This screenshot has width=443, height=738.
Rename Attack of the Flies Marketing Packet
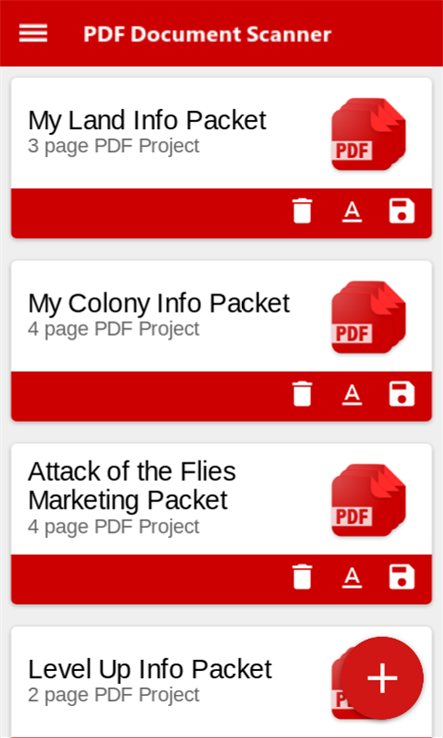[x=352, y=578]
